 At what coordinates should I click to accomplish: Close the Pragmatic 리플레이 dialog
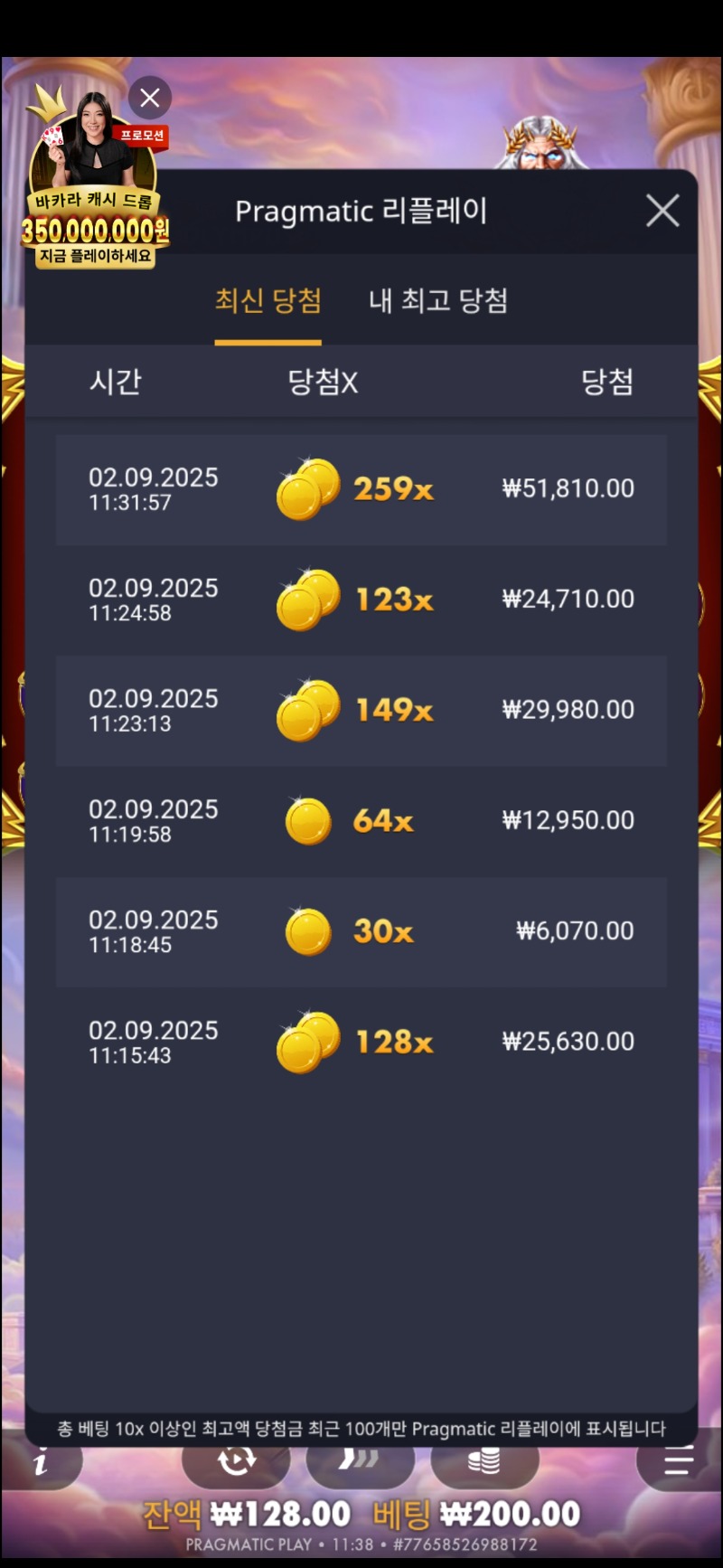coord(662,211)
